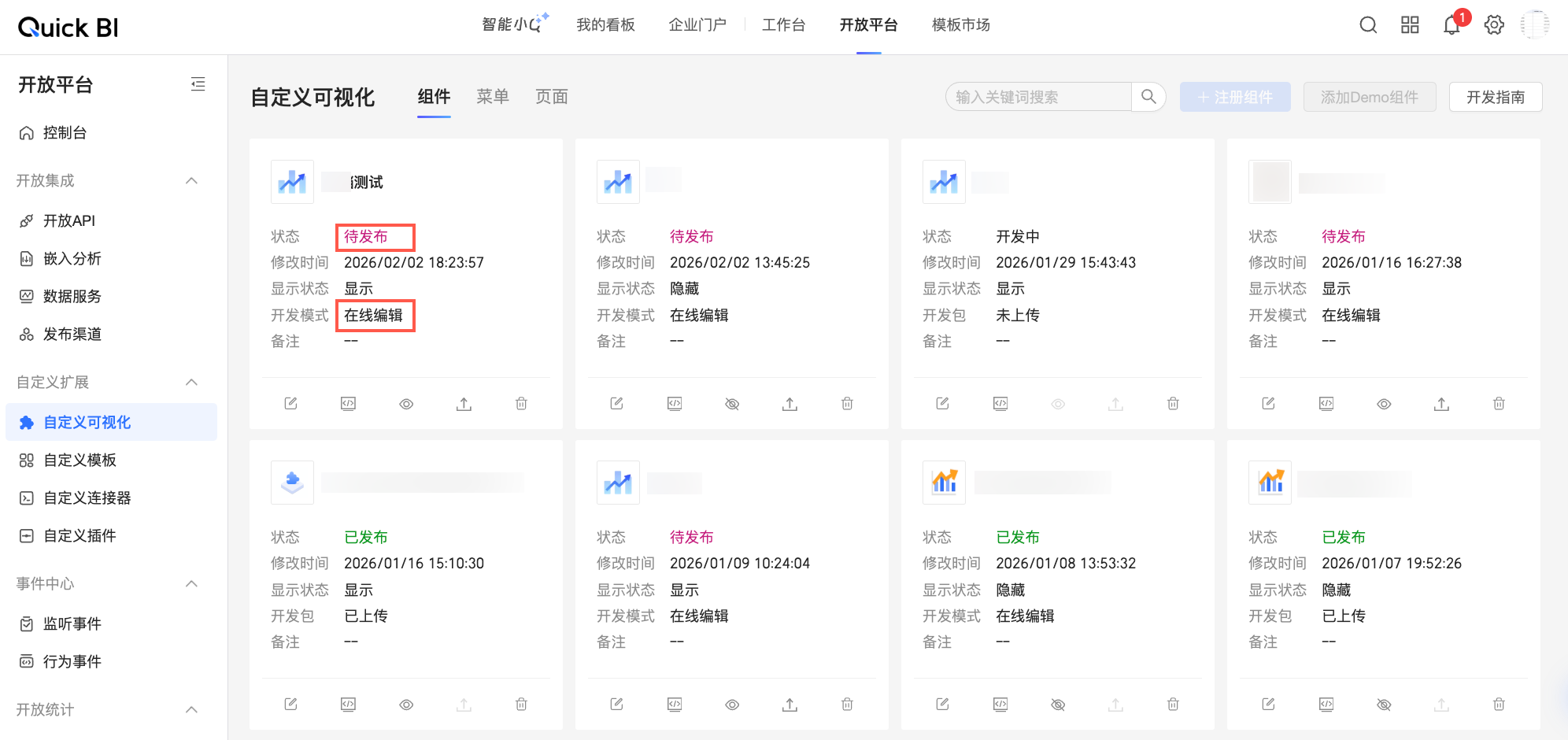This screenshot has width=1568, height=740.
Task: Open the app grid icon
Action: point(1410,25)
